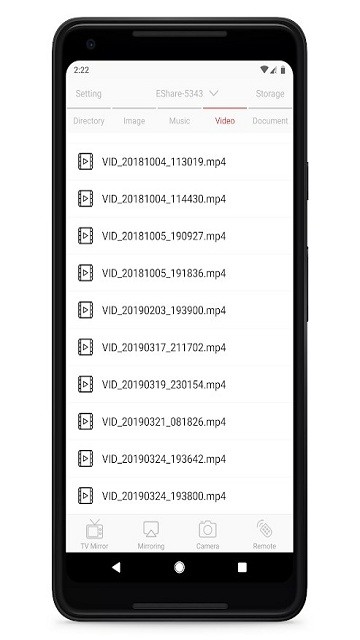Switch to the Document tab

(x=270, y=121)
